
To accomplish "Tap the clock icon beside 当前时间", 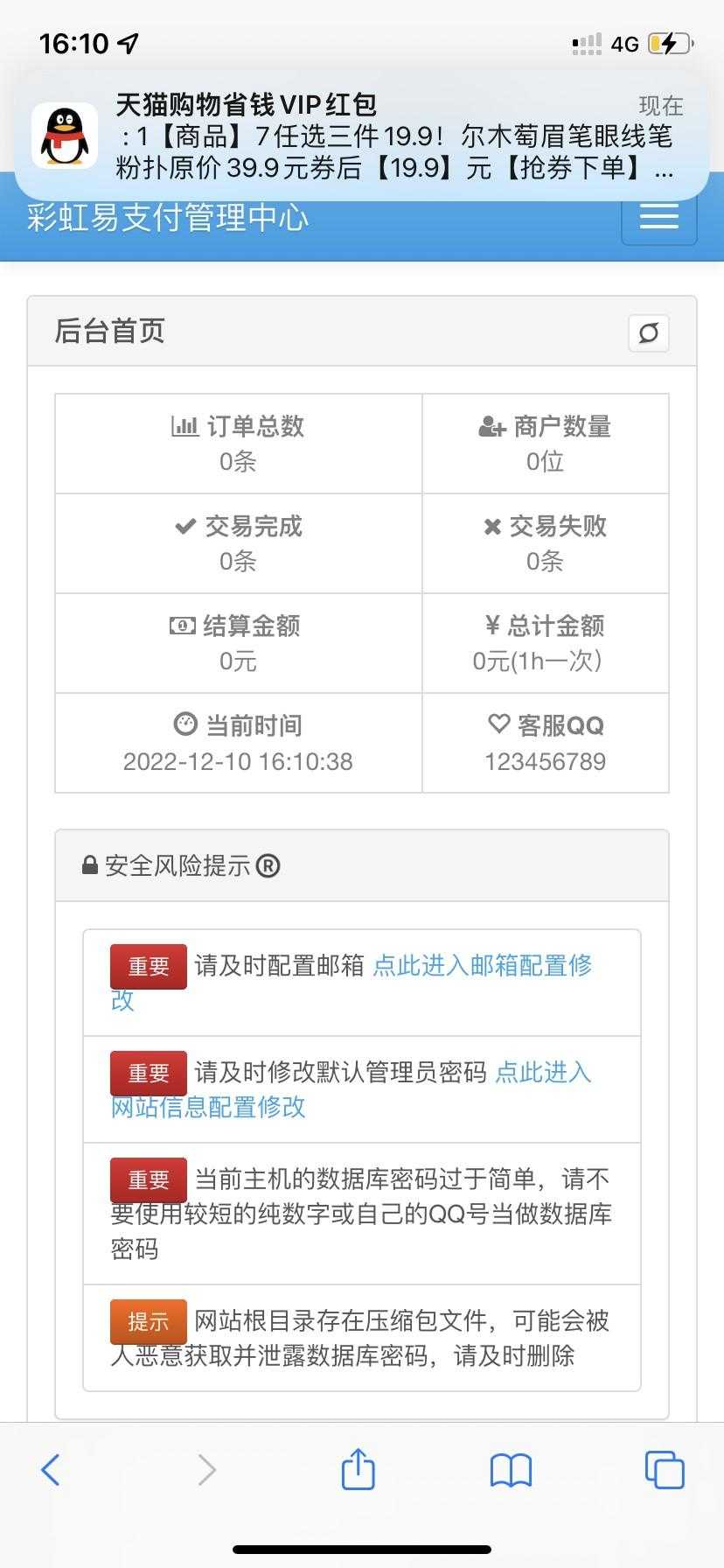I will (x=184, y=725).
